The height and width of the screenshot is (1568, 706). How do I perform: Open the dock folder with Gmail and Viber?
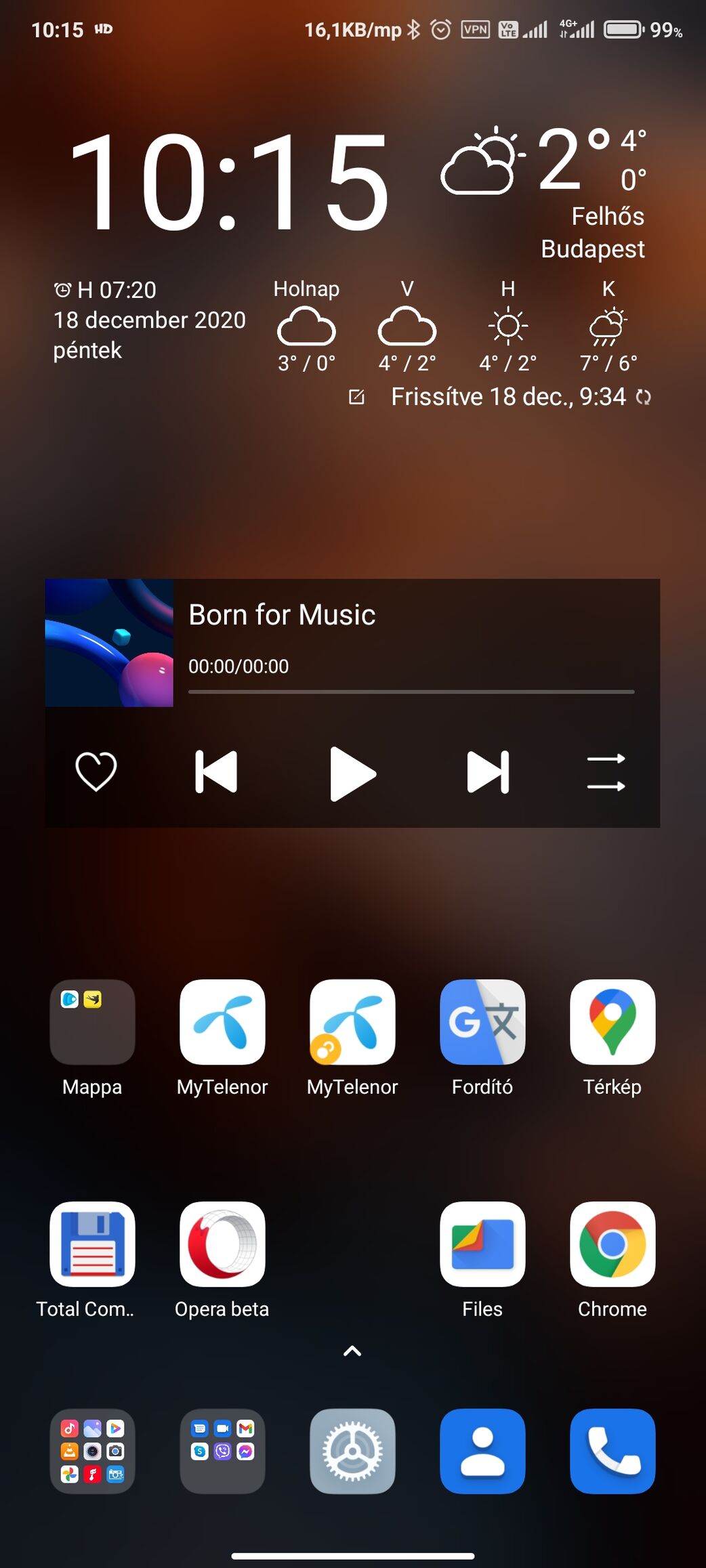[x=222, y=1452]
